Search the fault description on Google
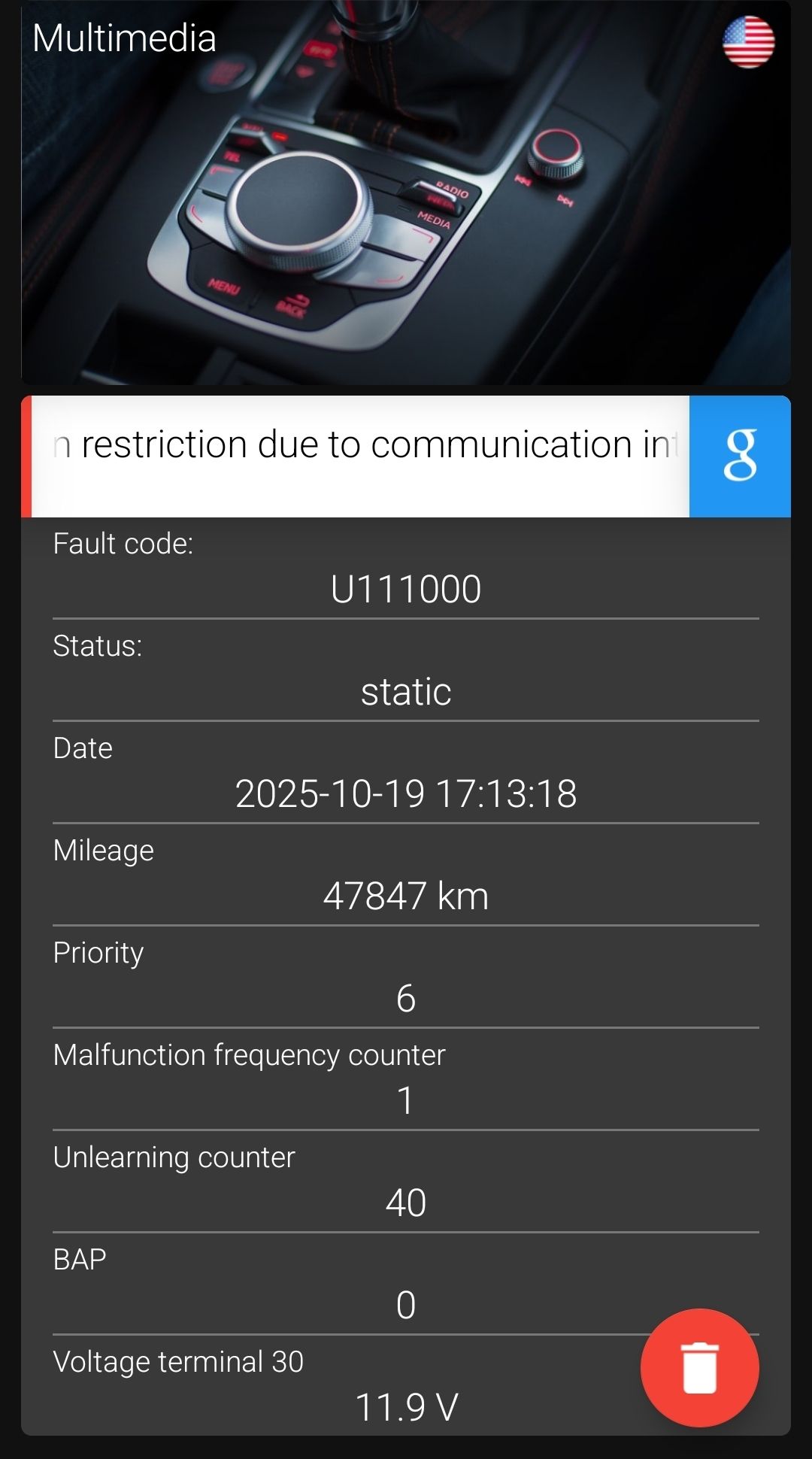 [739, 457]
